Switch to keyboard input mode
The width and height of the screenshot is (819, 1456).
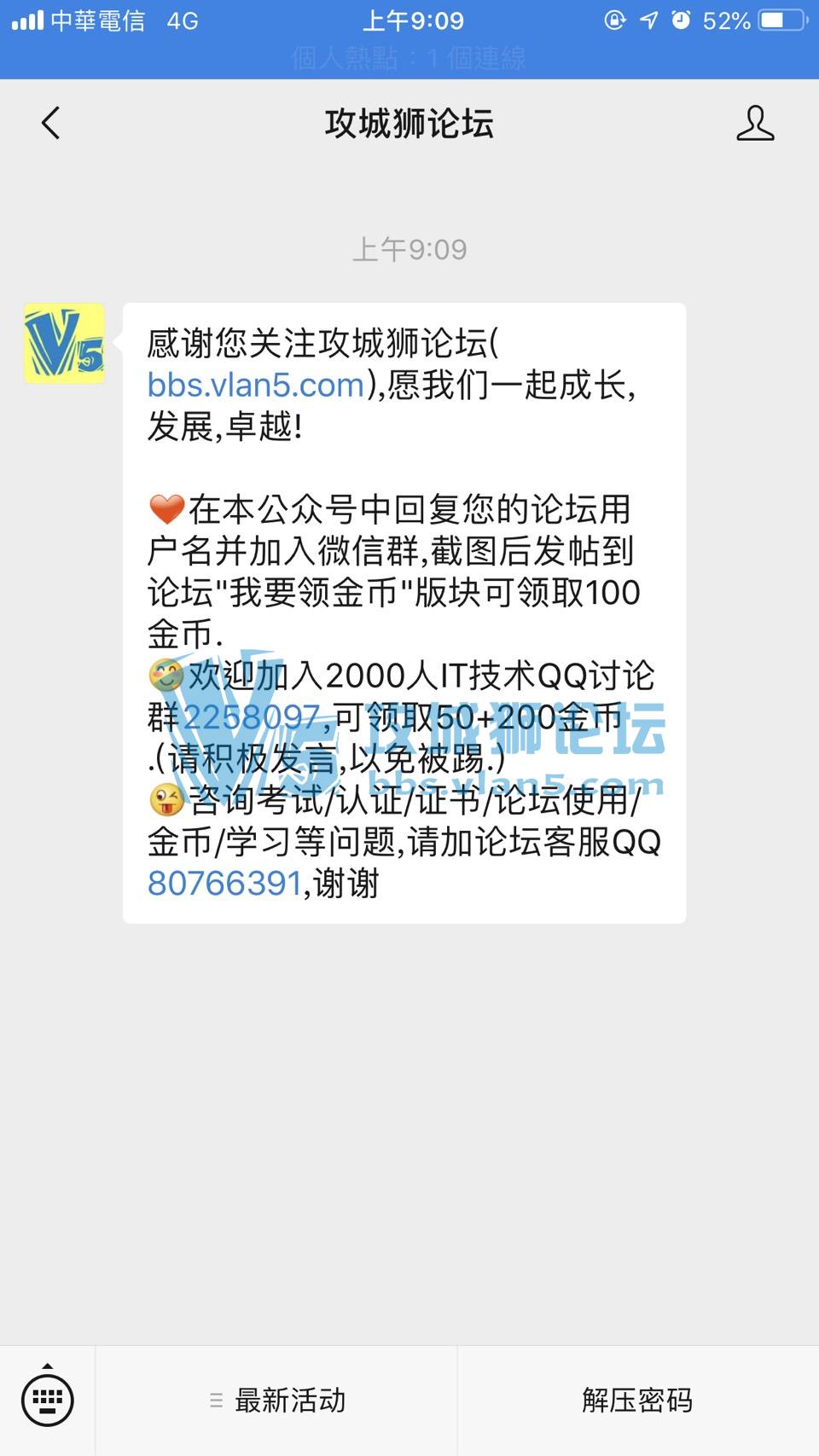(x=47, y=1401)
